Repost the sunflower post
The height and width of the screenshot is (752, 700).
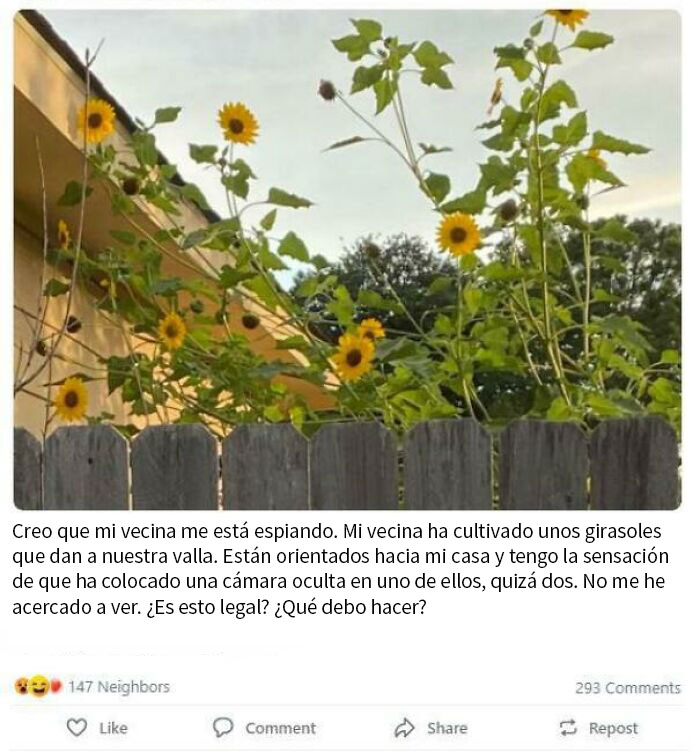(598, 728)
